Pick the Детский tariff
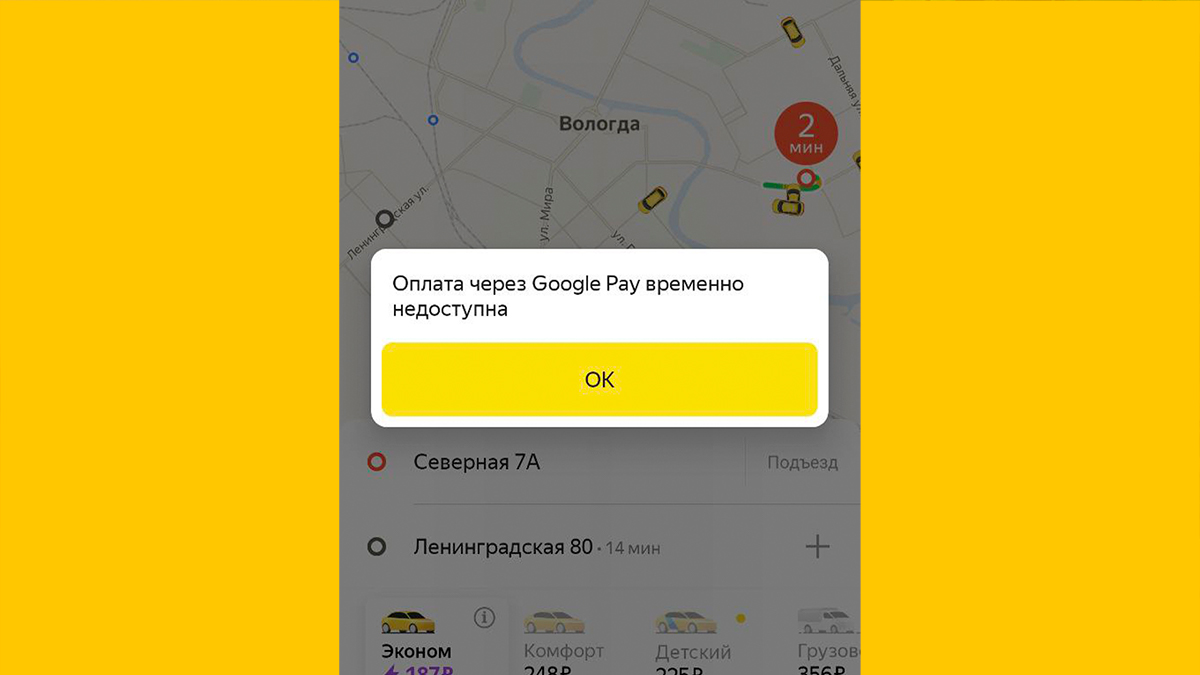 click(693, 640)
